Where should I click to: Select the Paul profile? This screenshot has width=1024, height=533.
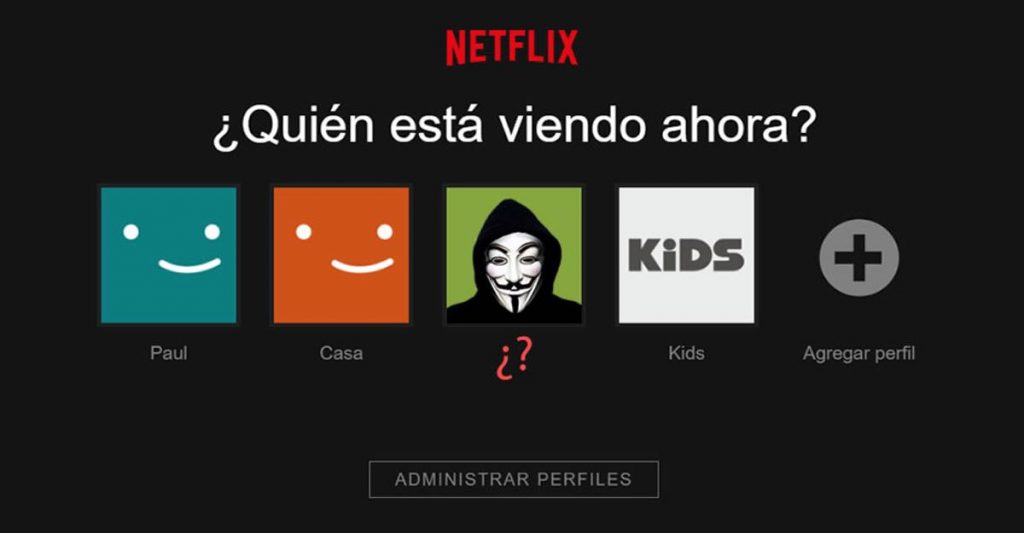[168, 255]
